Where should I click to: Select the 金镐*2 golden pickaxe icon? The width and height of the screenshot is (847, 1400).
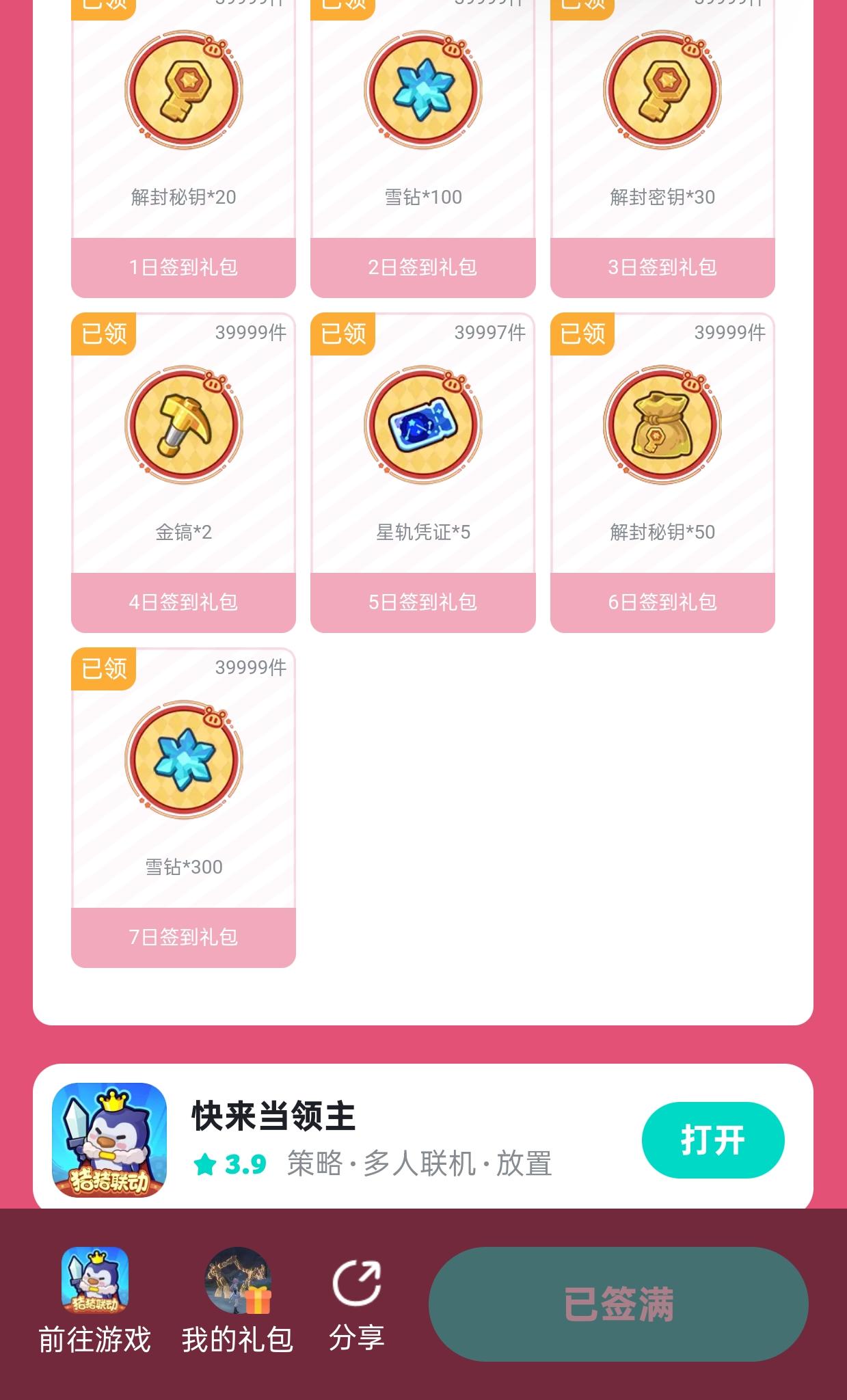pyautogui.click(x=183, y=424)
